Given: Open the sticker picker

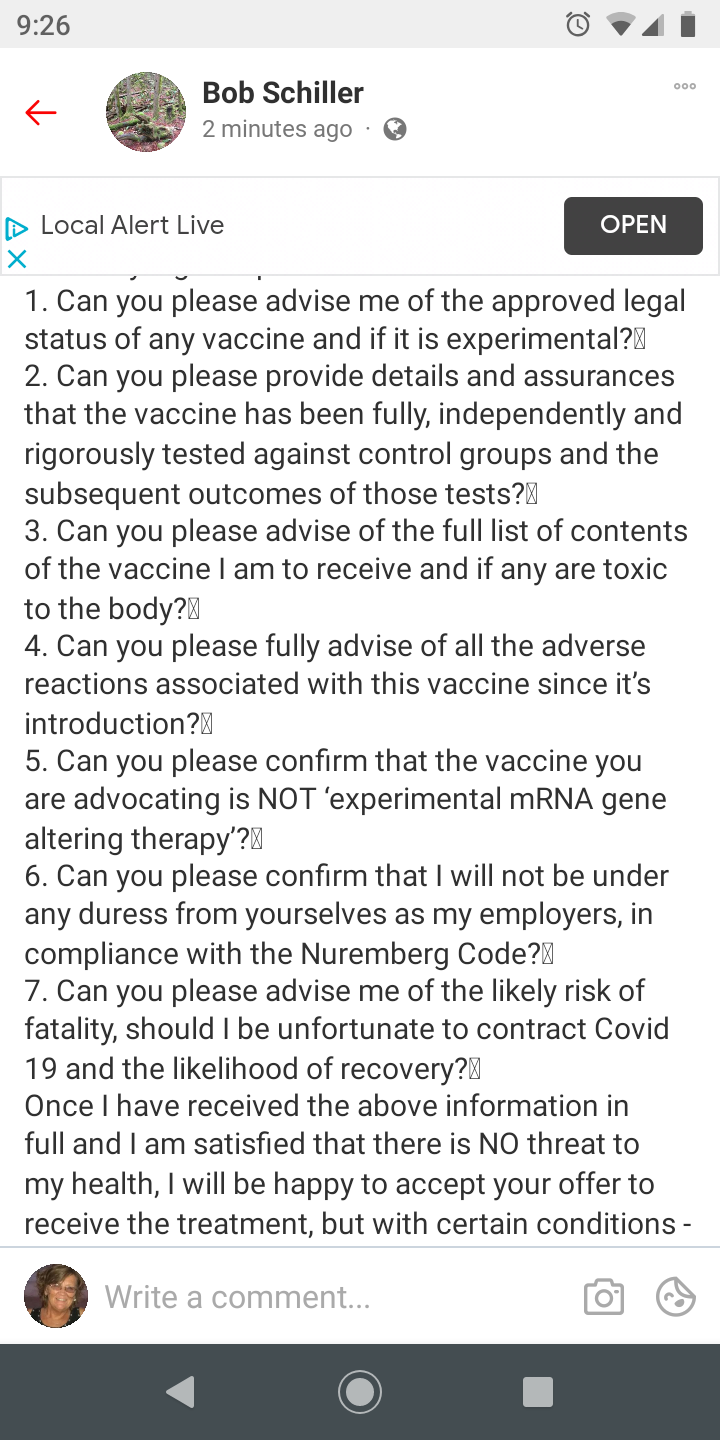Looking at the screenshot, I should [x=675, y=1297].
